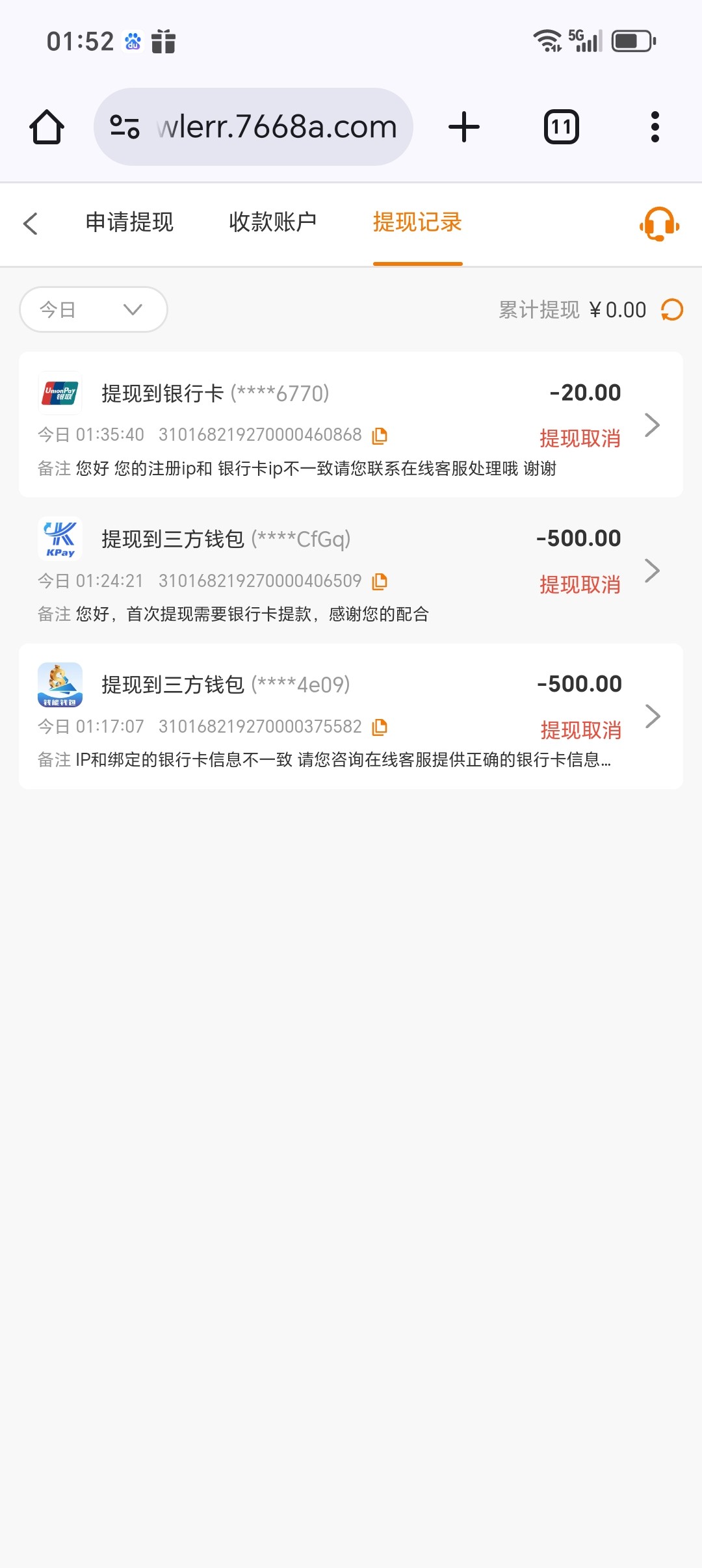
Task: Go back using the header arrow
Action: coord(31,224)
